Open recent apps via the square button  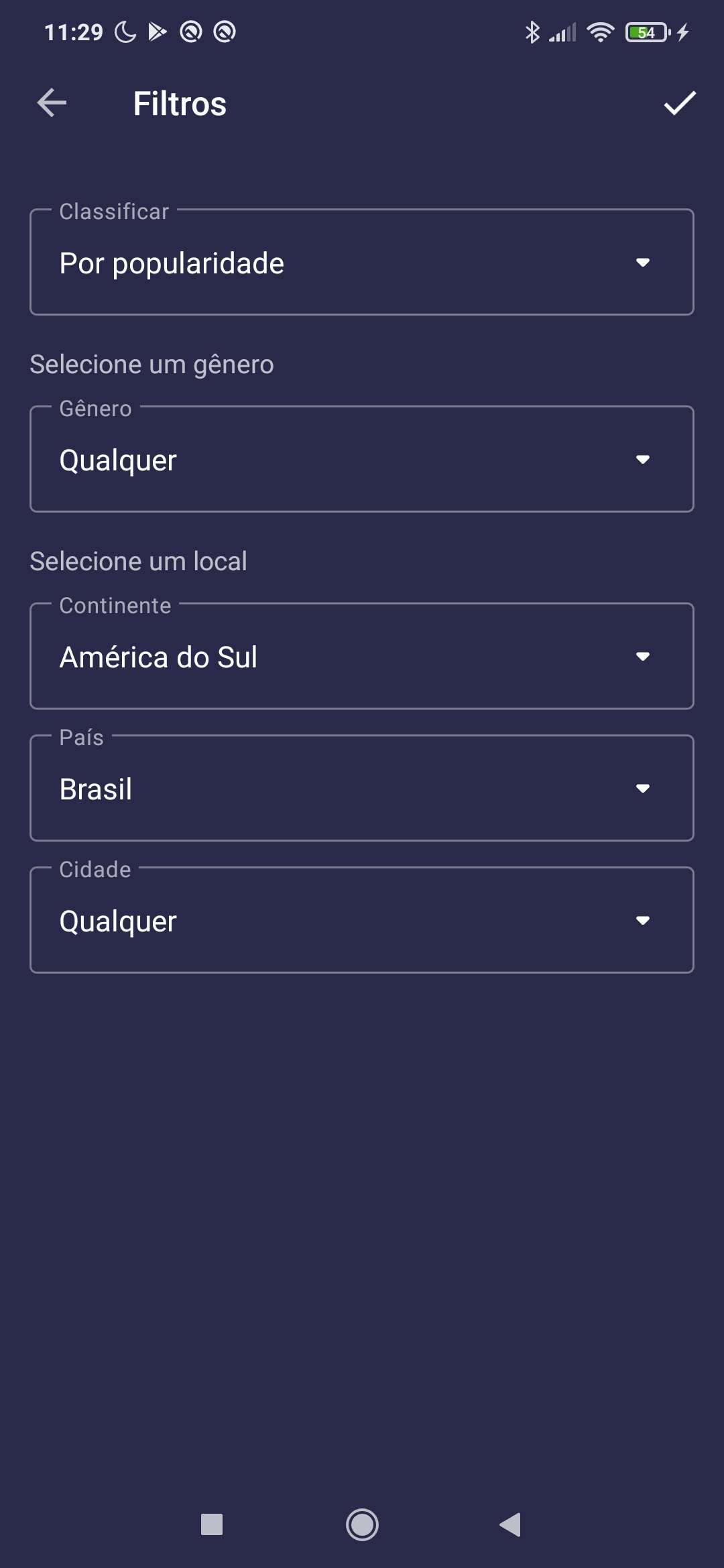tap(212, 1524)
